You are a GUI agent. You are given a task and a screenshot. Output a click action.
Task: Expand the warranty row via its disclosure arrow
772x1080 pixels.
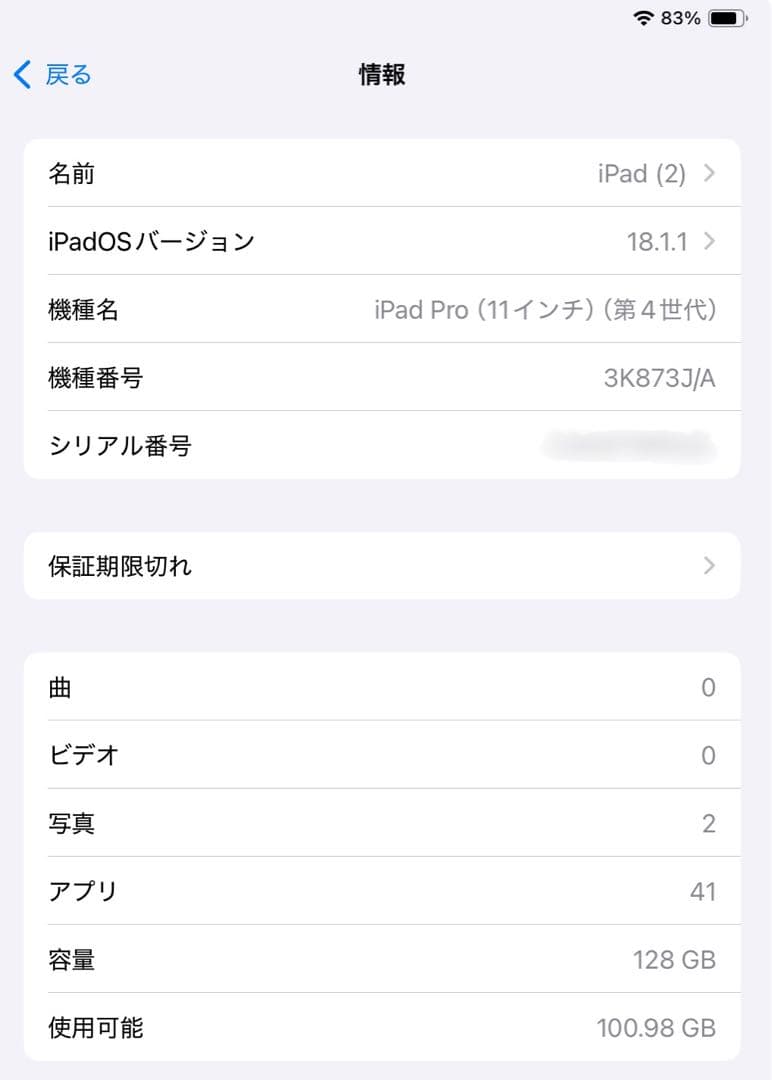[x=708, y=566]
